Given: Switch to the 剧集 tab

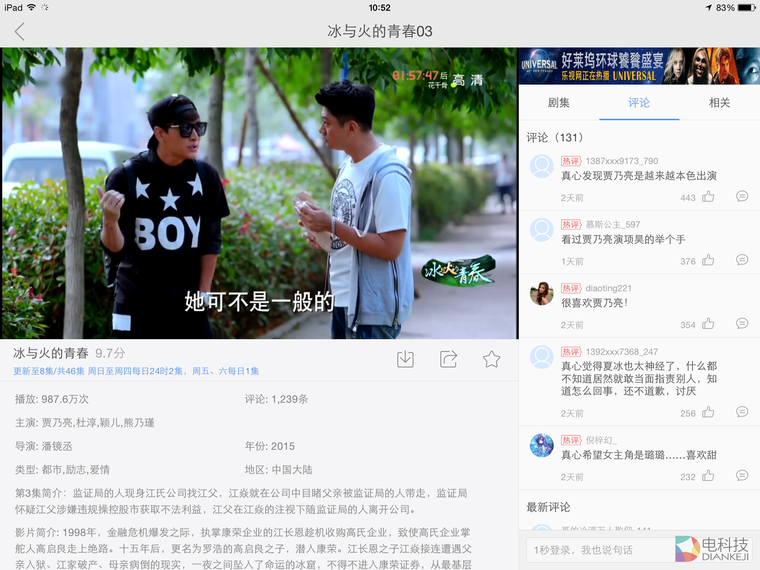Looking at the screenshot, I should pos(558,103).
